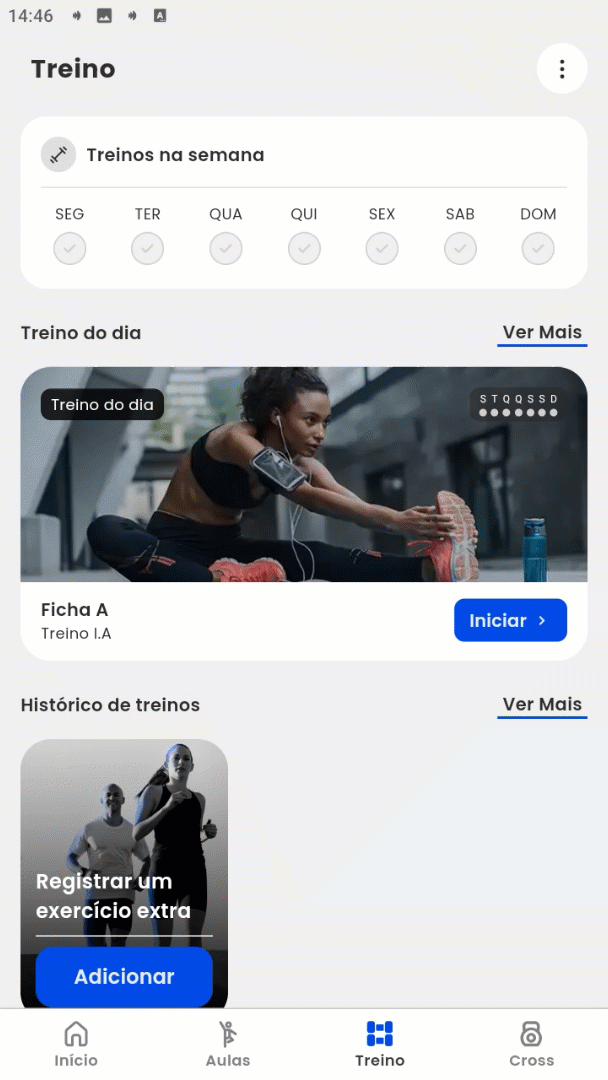Add an extra exercise with Adicionar
This screenshot has height=1080, width=608.
point(124,977)
